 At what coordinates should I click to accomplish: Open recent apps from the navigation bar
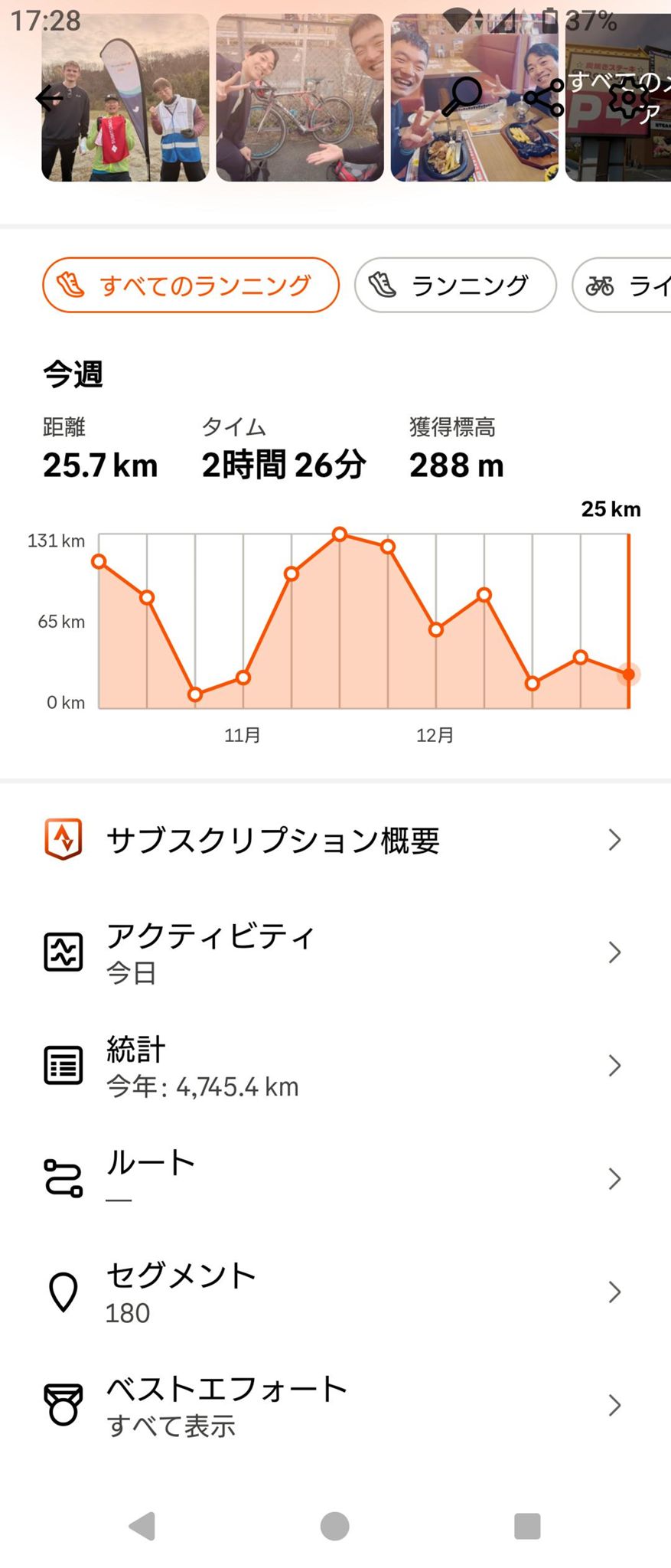(527, 1526)
